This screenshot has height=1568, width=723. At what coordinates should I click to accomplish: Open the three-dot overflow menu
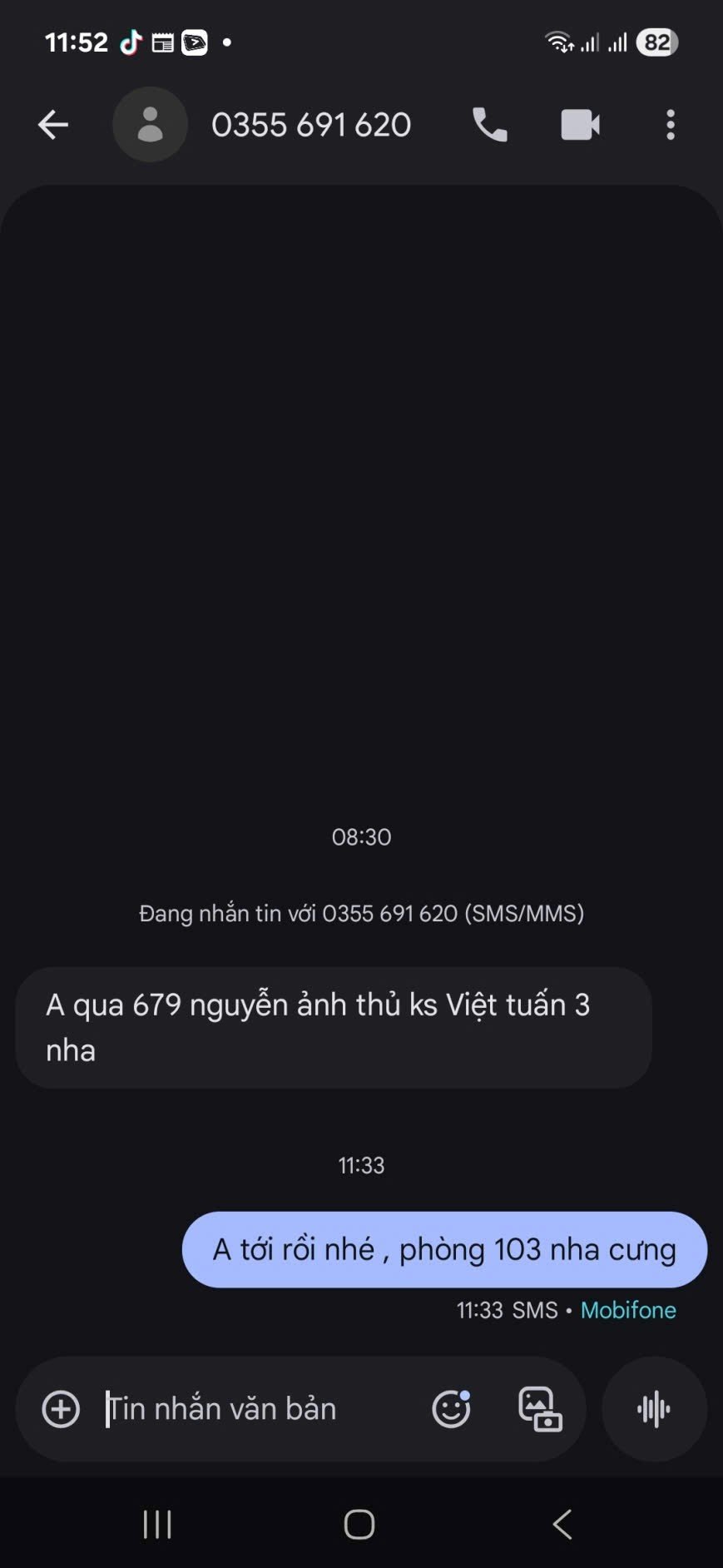671,126
